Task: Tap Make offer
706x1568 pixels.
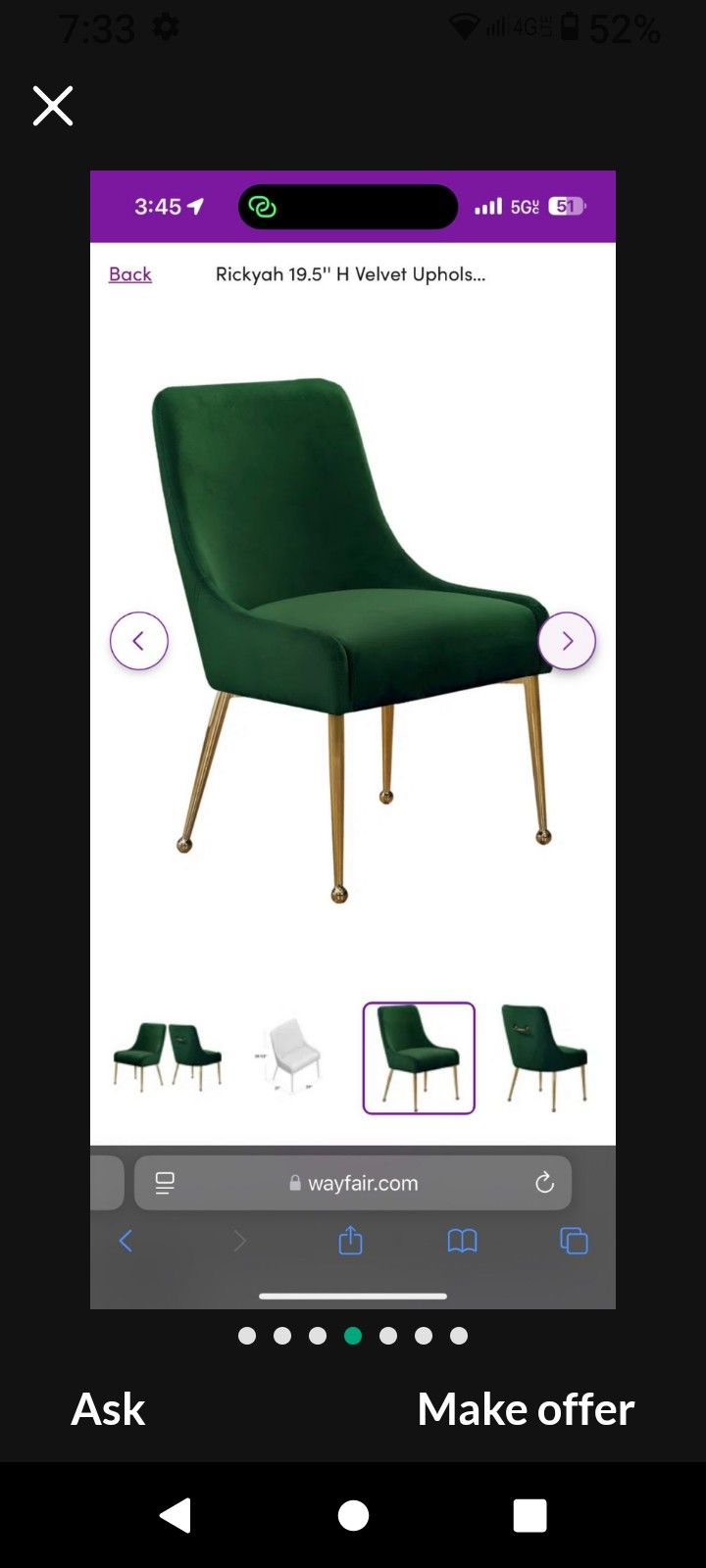Action: point(526,1409)
